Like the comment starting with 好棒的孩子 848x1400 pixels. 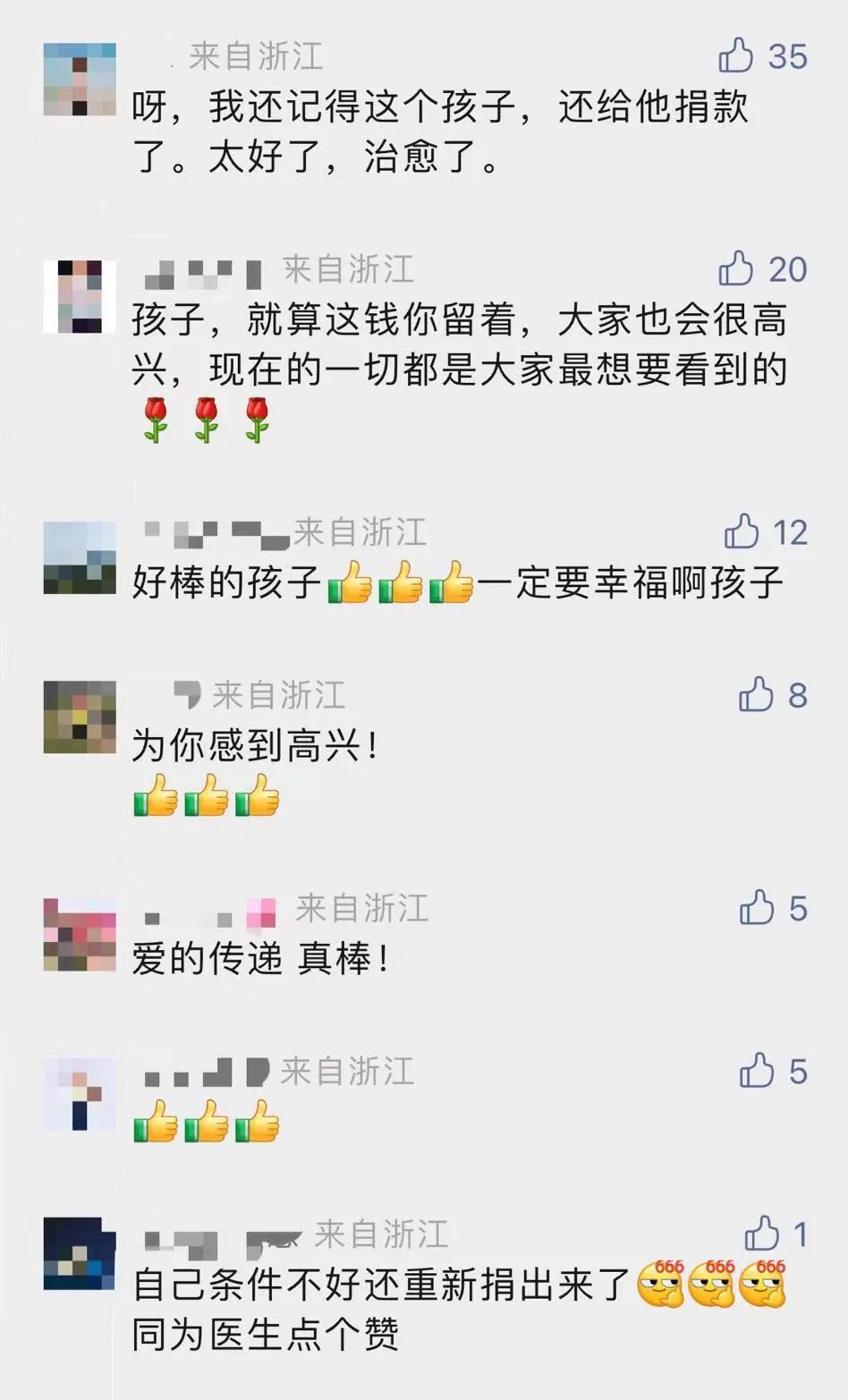[x=742, y=532]
